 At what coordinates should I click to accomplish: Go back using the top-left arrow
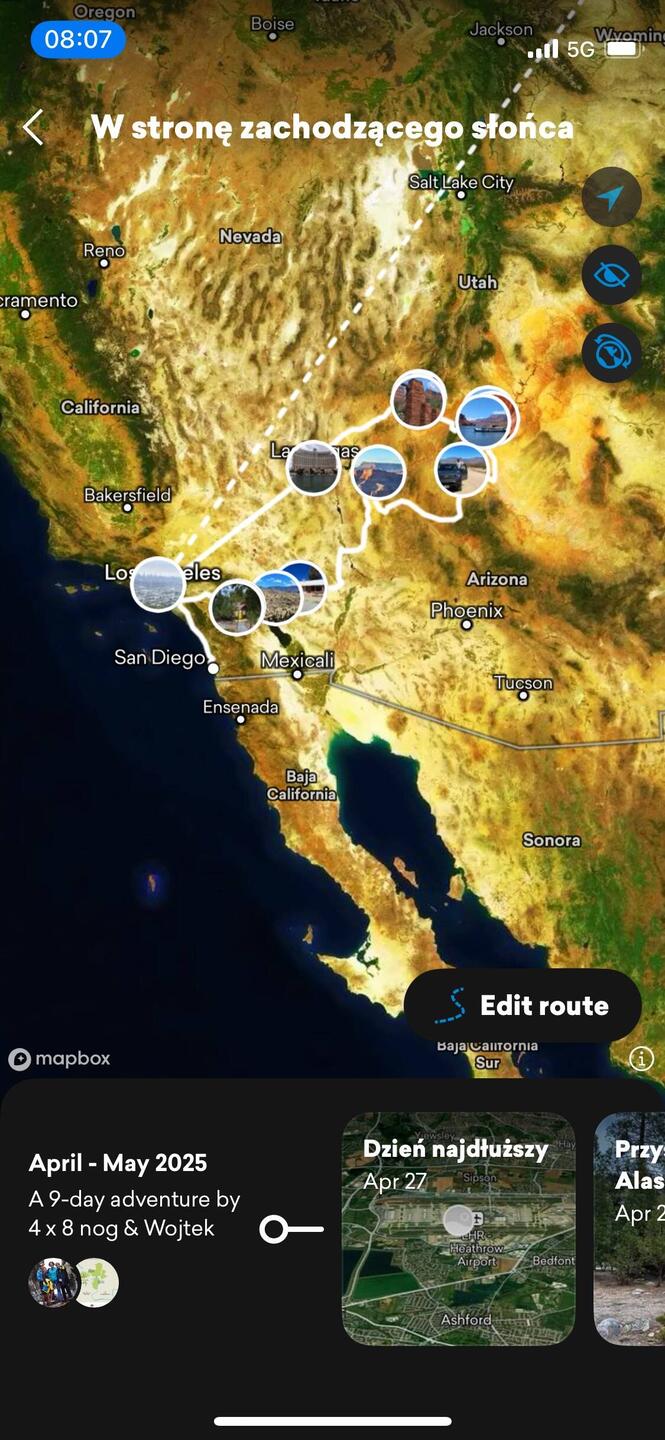coord(33,128)
